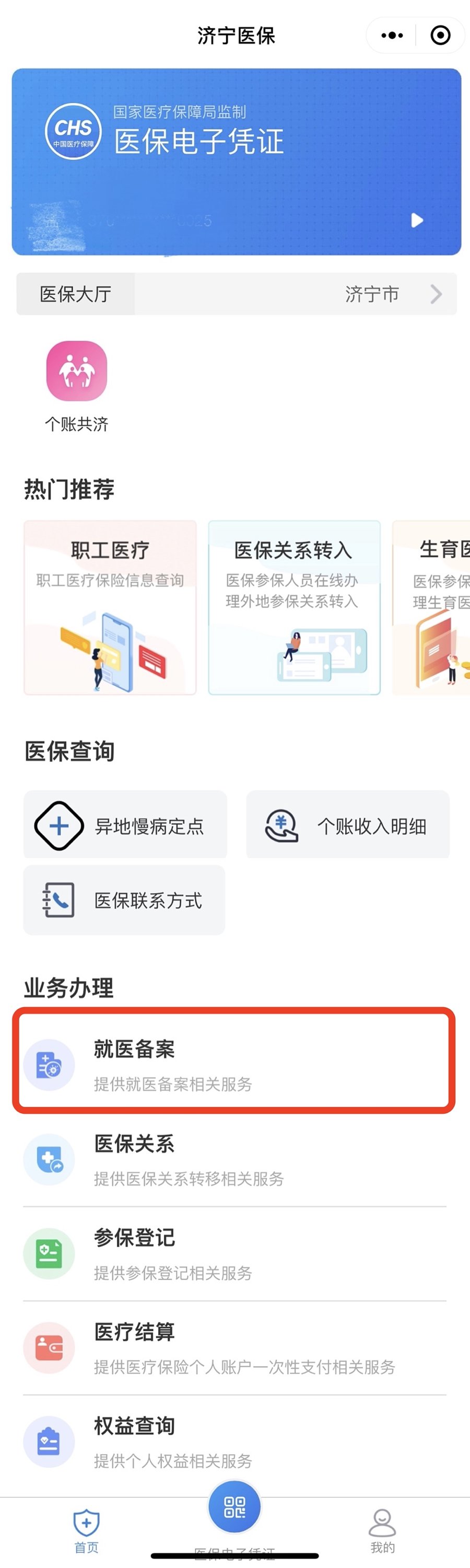This screenshot has height=1568, width=470.
Task: Change the city from 济宁市
Action: [x=389, y=294]
